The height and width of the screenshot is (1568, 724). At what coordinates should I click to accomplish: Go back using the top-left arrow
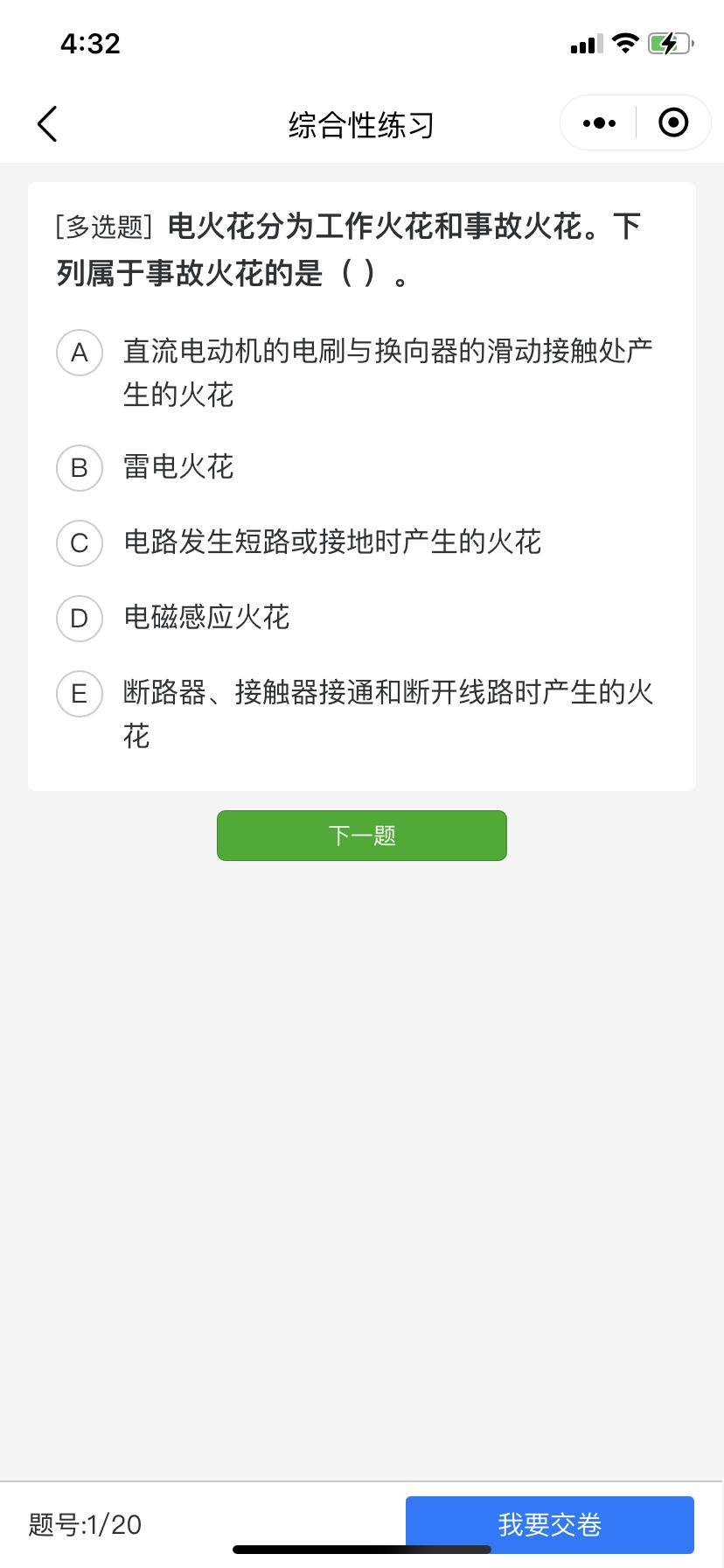[47, 123]
